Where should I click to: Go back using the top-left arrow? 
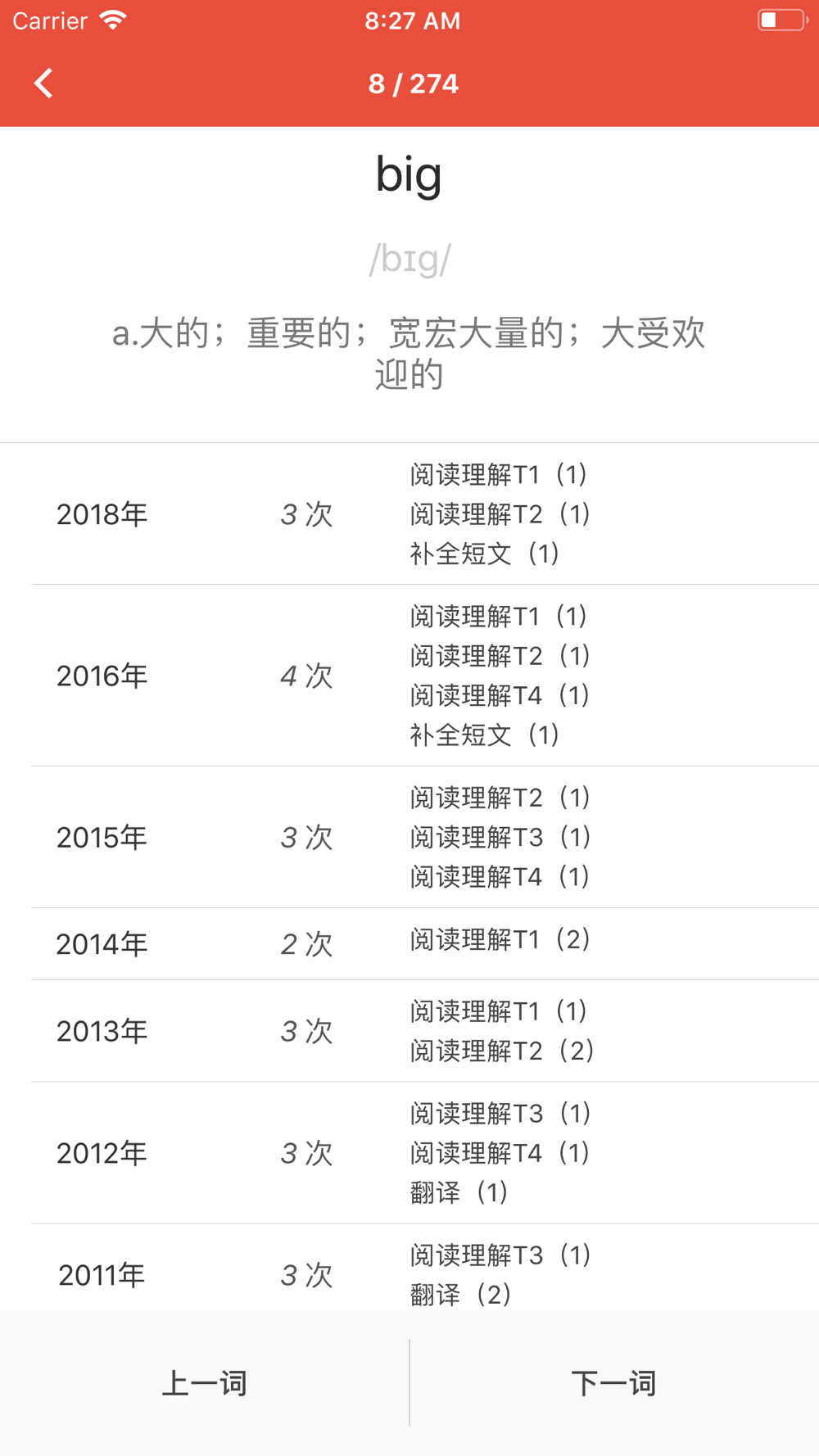[43, 83]
